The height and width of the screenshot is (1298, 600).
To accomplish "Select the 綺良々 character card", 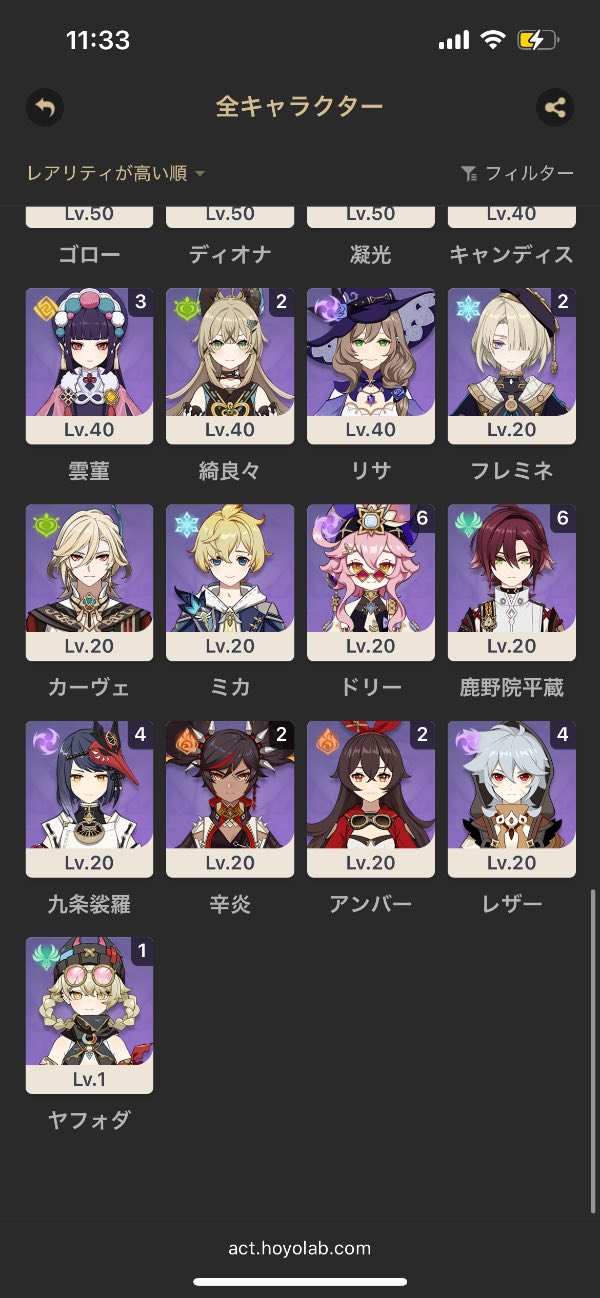I will tap(230, 366).
